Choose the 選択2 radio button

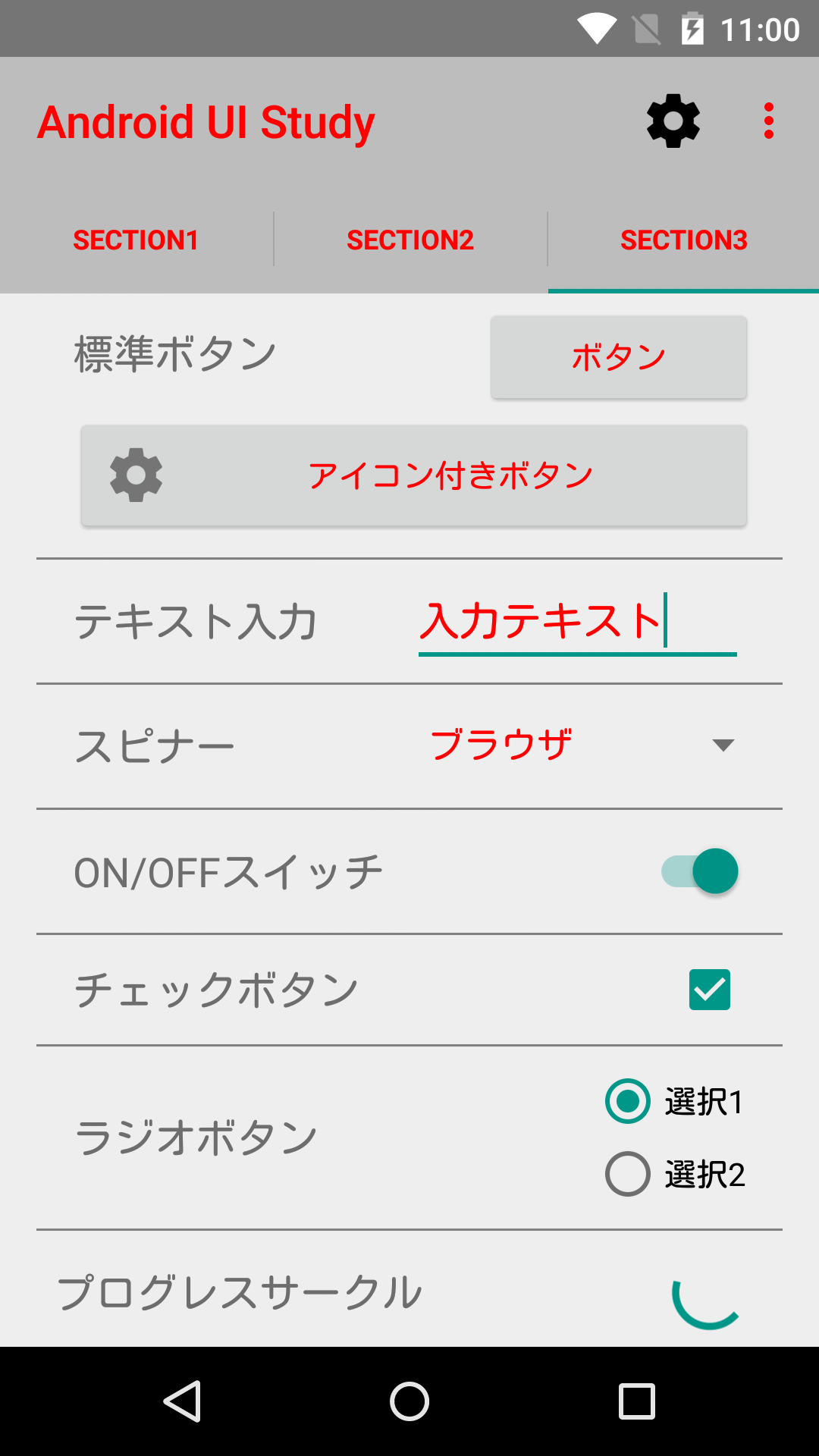pos(628,1174)
